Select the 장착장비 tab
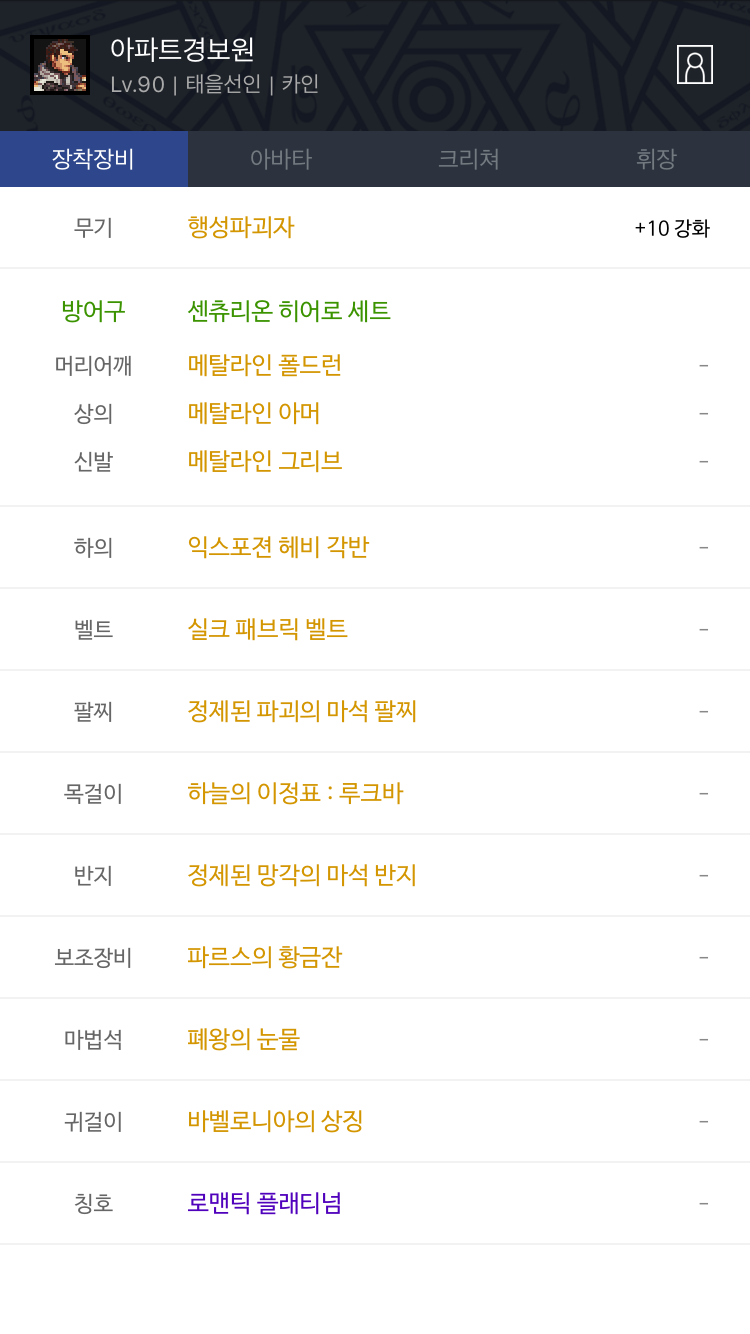750x1334 pixels. [94, 159]
